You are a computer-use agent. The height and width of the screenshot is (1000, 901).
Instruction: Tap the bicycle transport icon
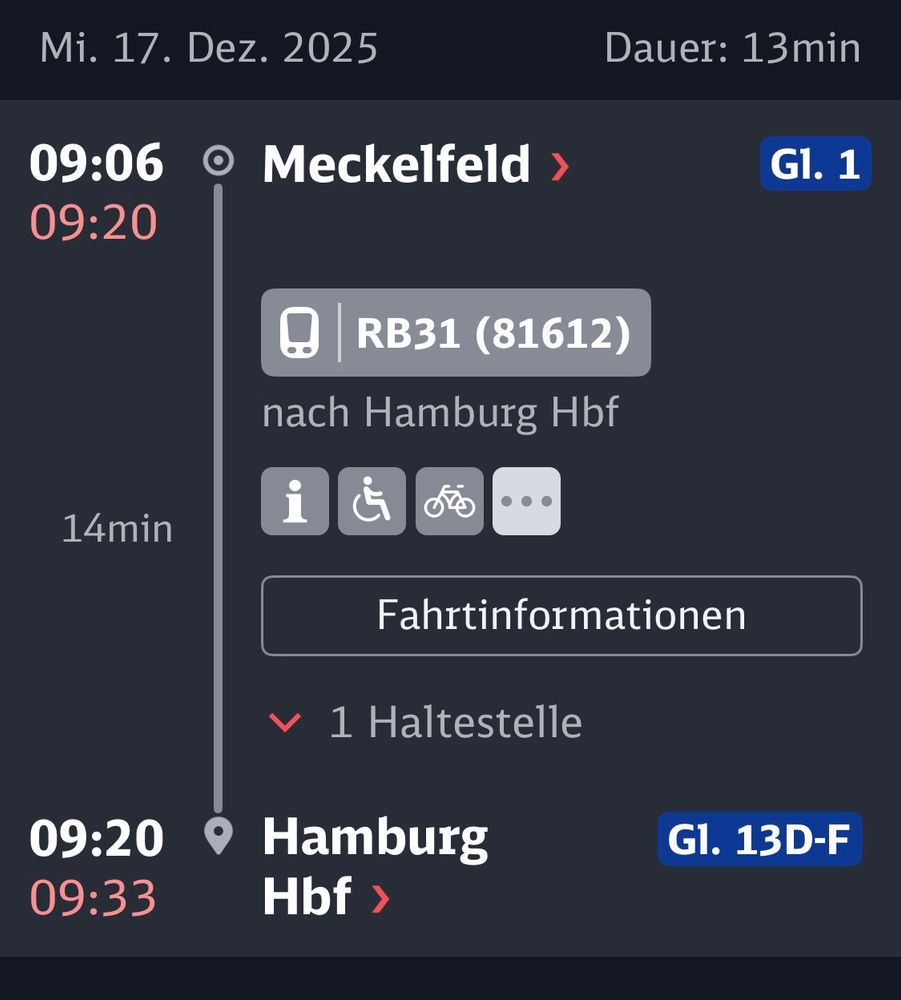point(449,502)
